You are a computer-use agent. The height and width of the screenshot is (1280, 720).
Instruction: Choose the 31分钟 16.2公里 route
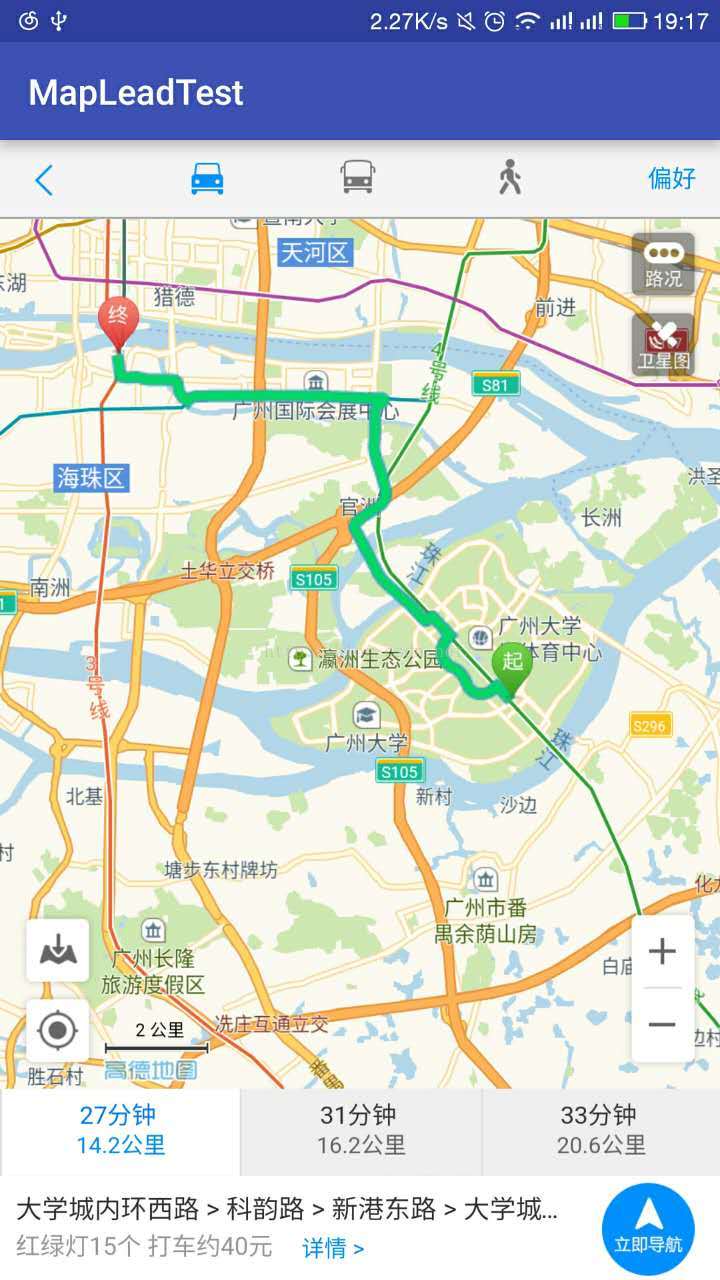[361, 1130]
